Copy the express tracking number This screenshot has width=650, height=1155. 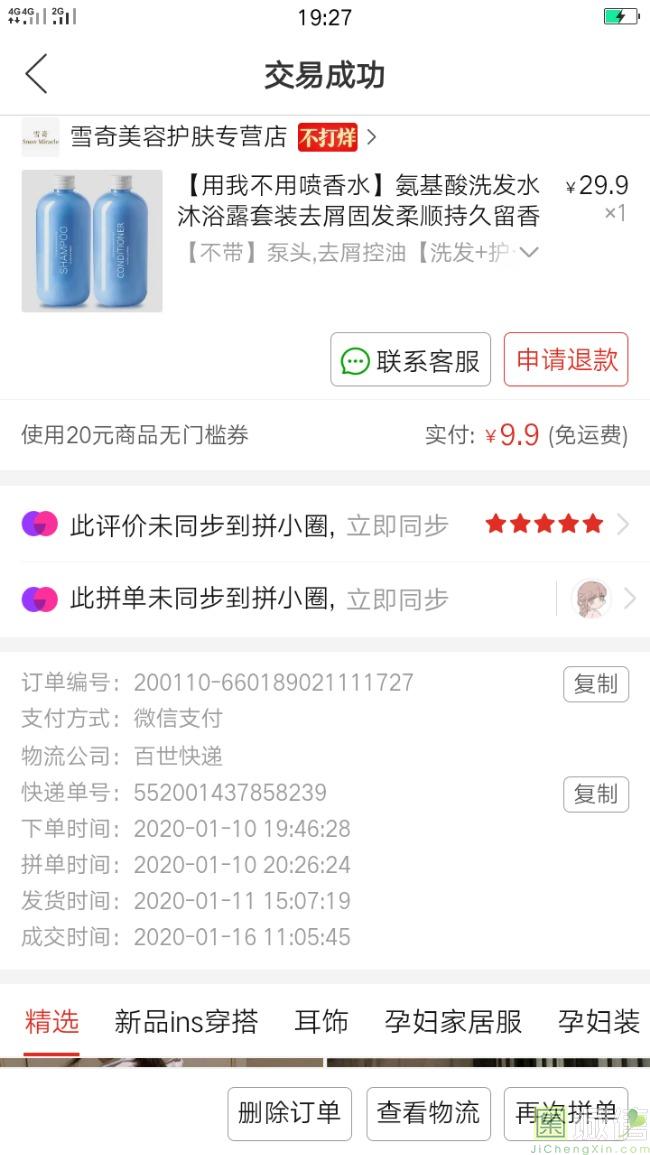[595, 794]
